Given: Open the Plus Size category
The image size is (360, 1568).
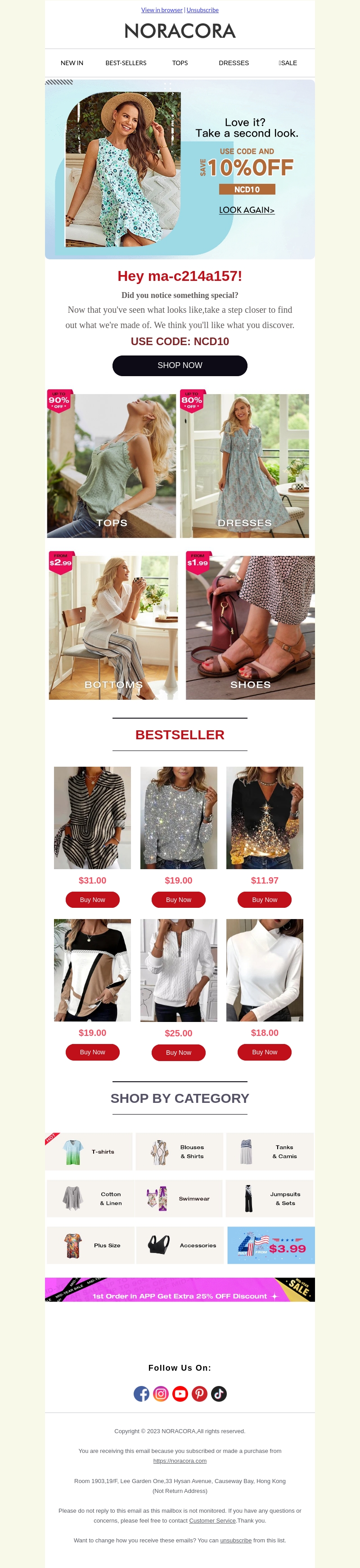Looking at the screenshot, I should coord(91,1245).
